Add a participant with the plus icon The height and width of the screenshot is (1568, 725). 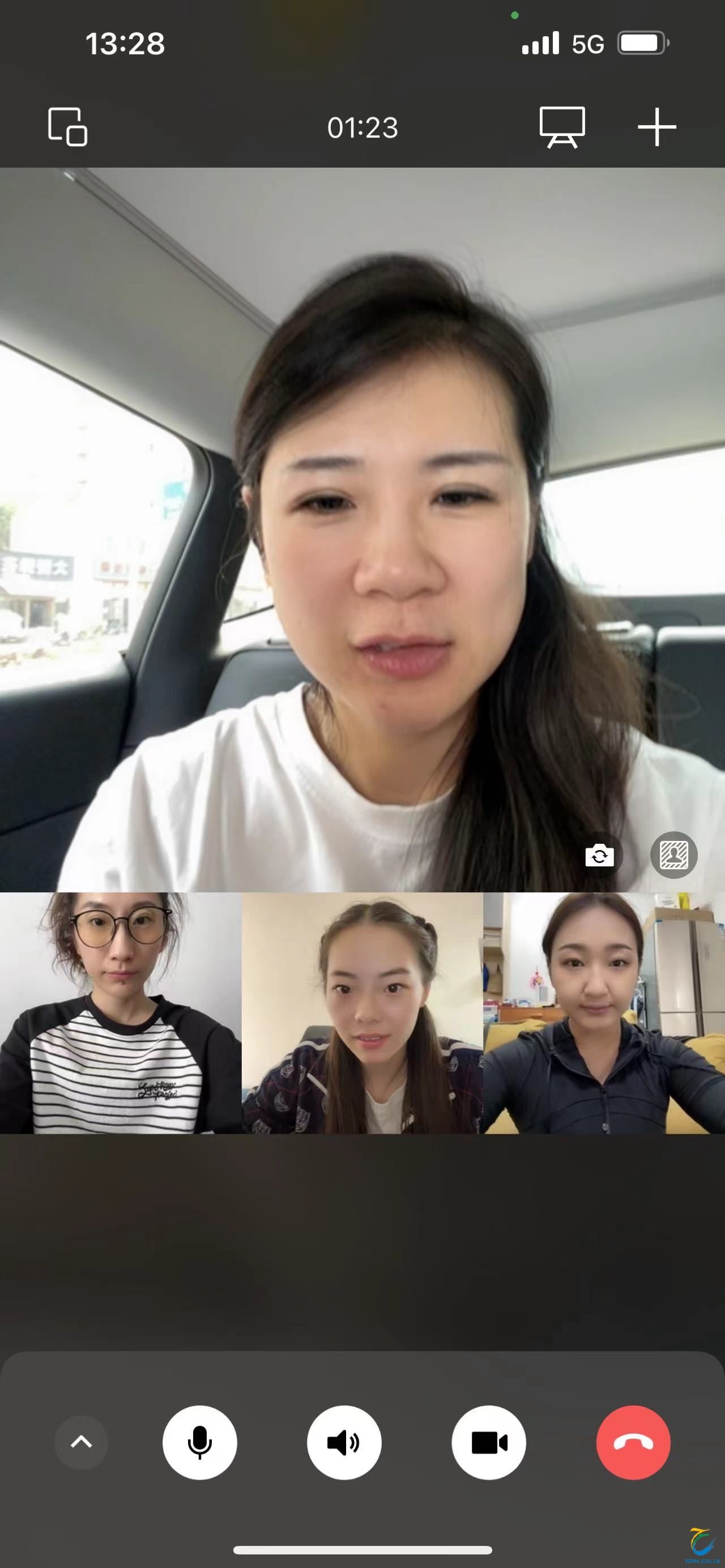(x=657, y=127)
